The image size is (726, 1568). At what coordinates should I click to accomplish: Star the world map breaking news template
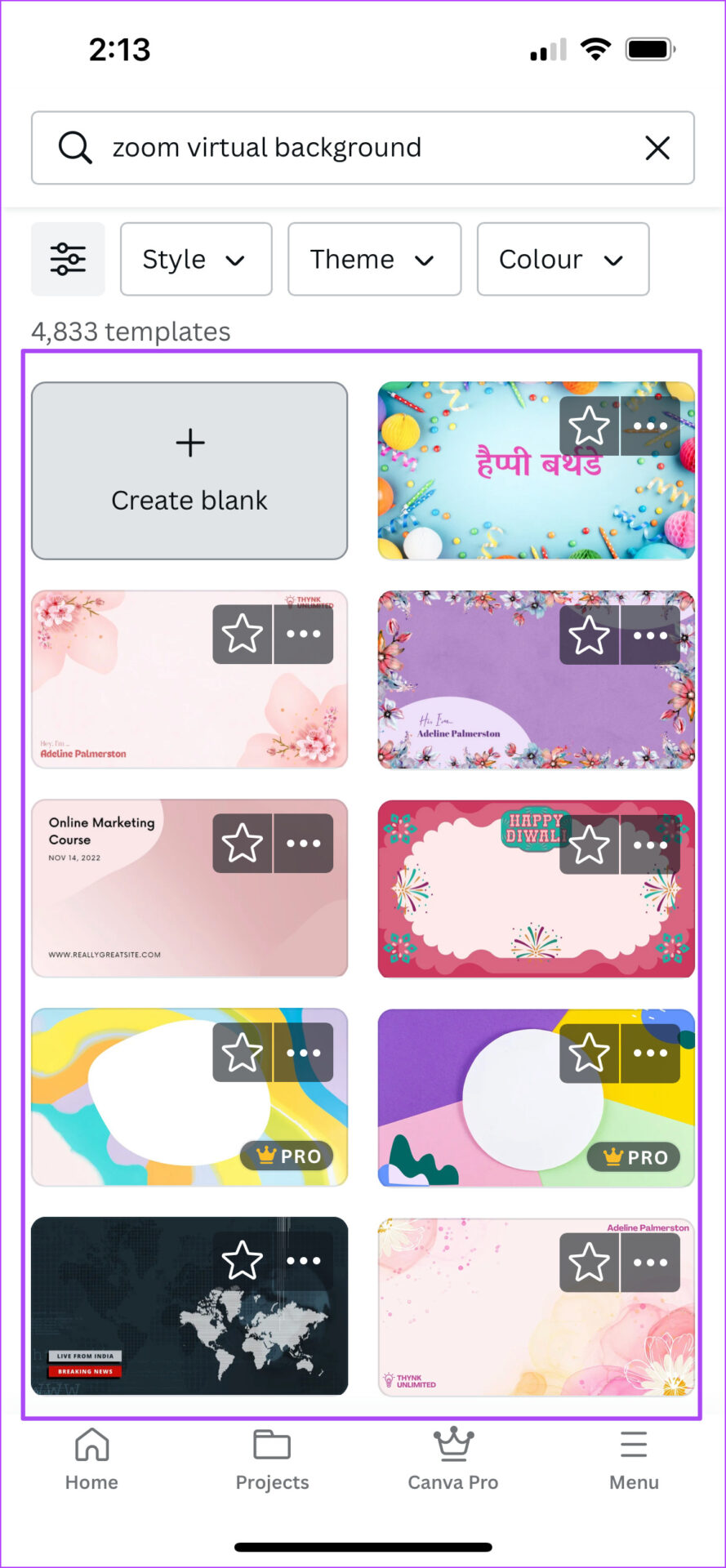[243, 1261]
